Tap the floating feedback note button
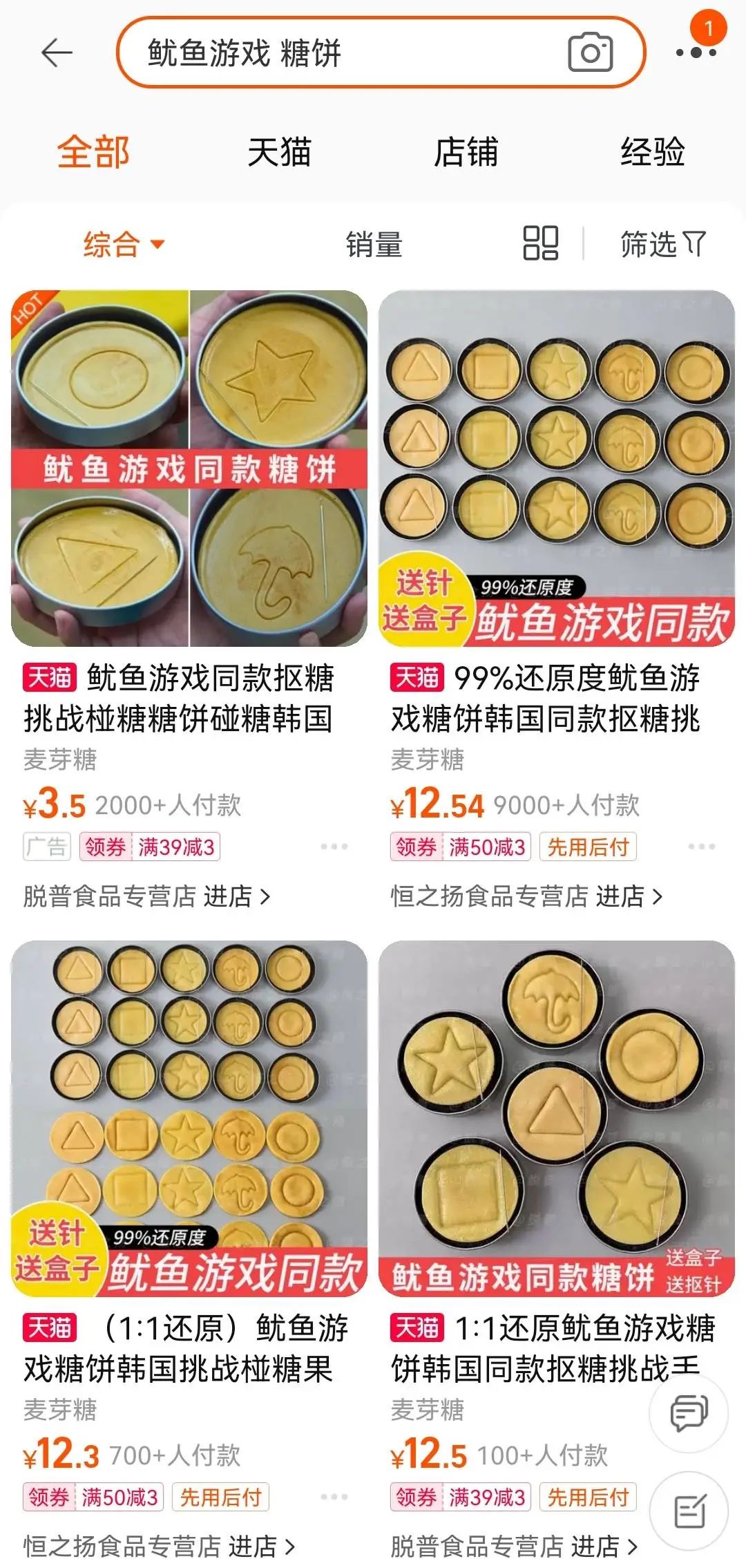The width and height of the screenshot is (746, 1568). coord(689,1512)
